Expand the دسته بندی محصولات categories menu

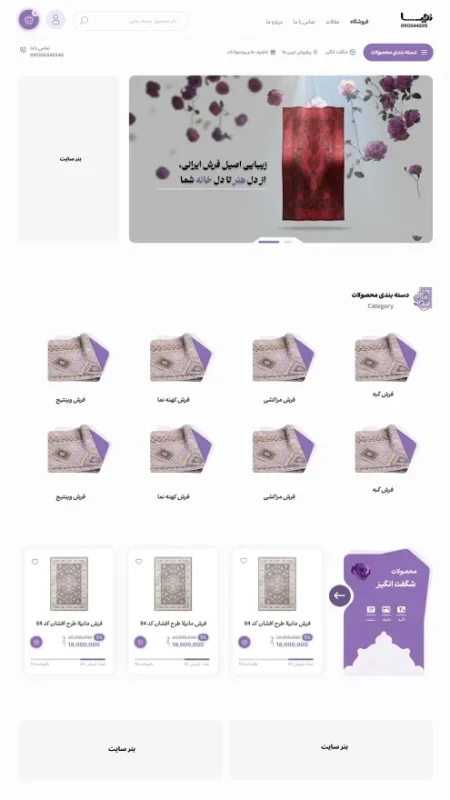[x=398, y=52]
